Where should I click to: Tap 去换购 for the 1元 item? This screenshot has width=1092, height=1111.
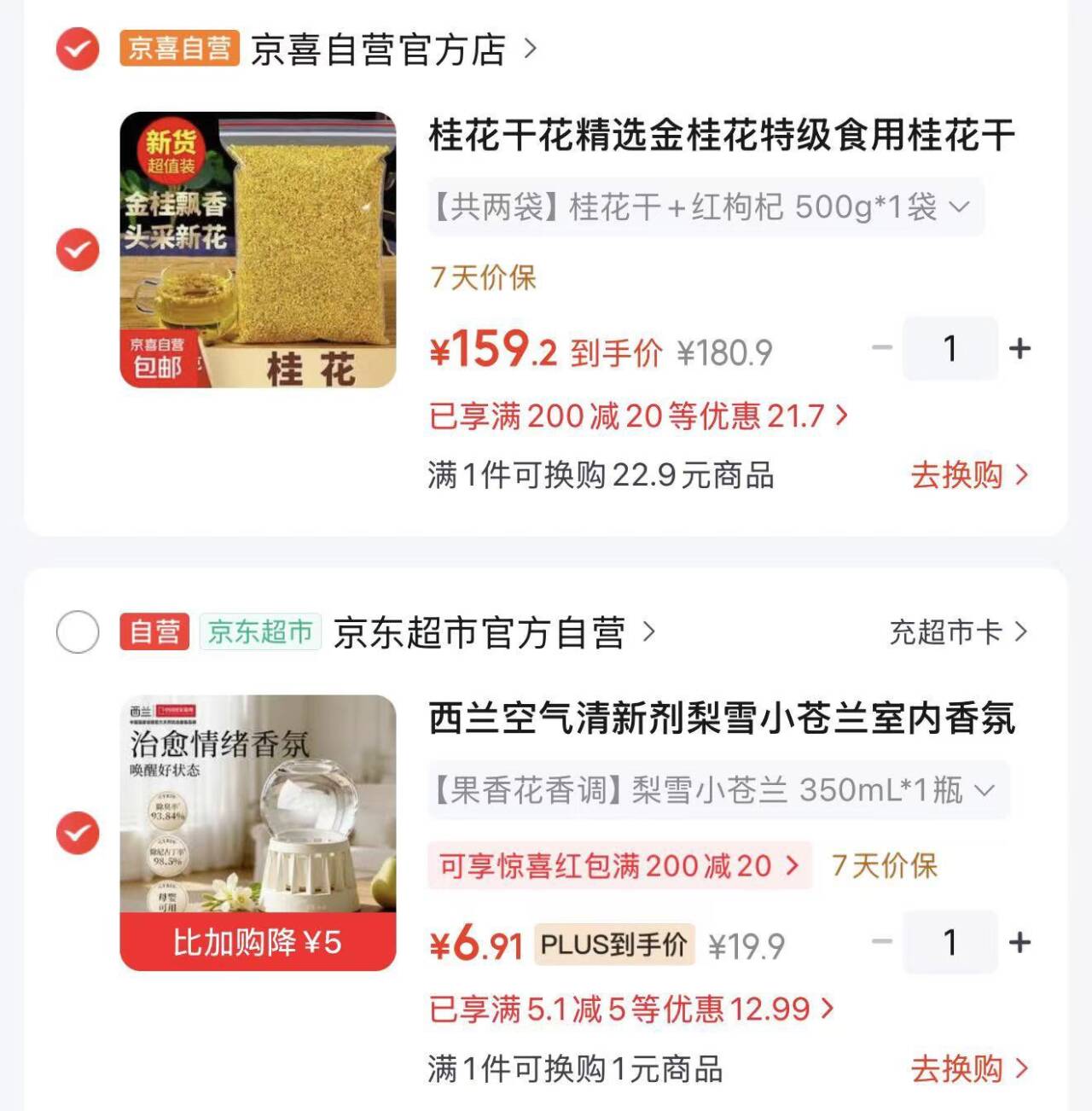tap(969, 1068)
